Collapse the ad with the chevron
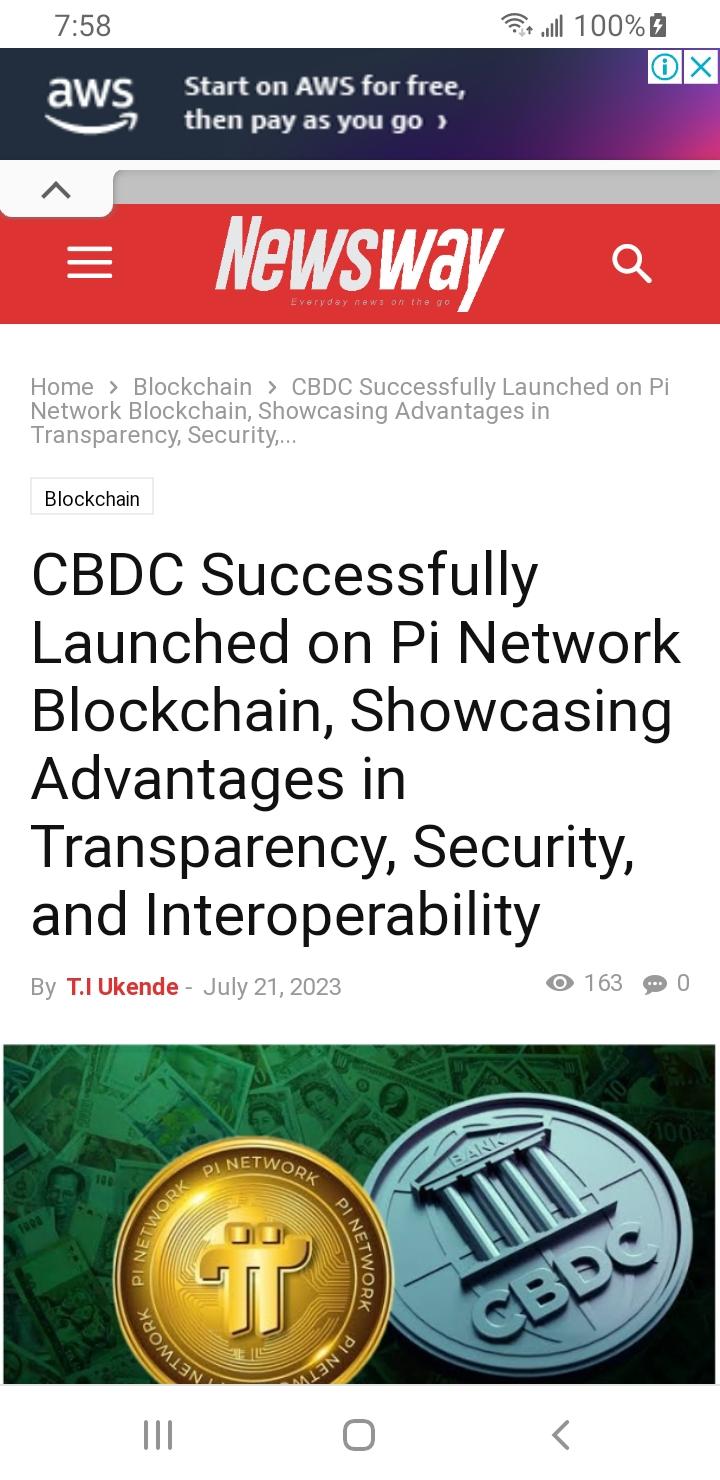The image size is (720, 1480). coord(56,190)
